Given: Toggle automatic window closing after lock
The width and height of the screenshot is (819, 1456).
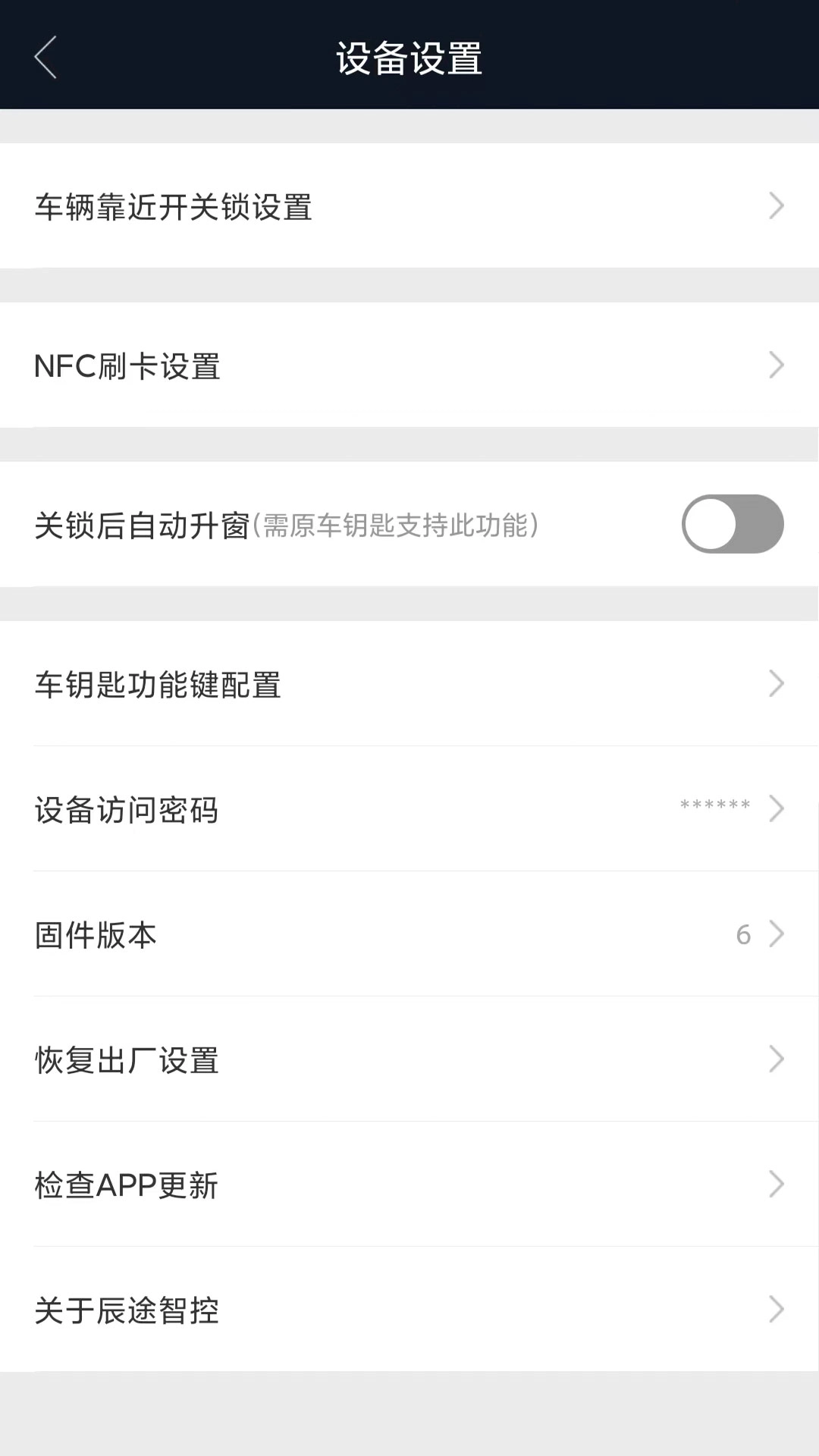Looking at the screenshot, I should [x=730, y=523].
